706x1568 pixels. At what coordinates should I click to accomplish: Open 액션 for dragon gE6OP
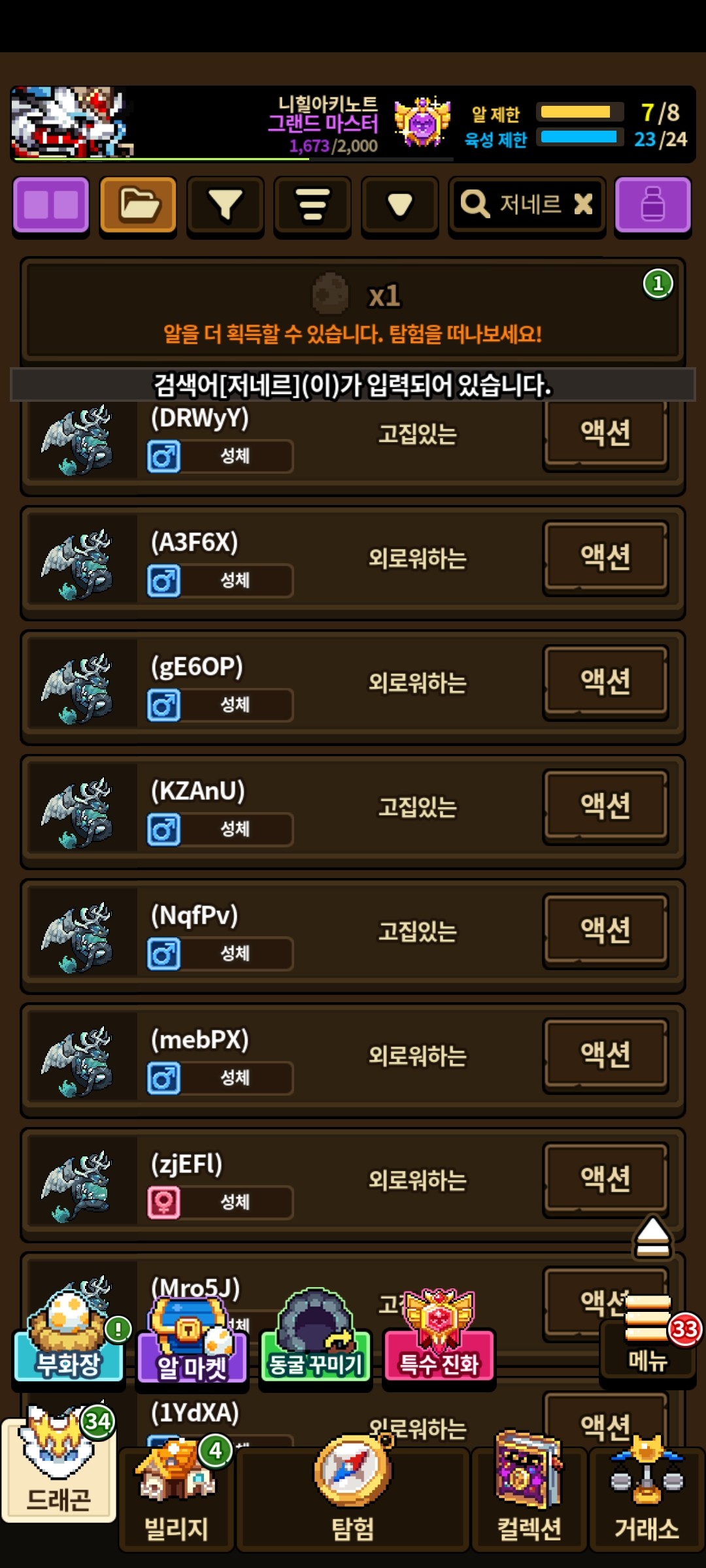coord(606,681)
